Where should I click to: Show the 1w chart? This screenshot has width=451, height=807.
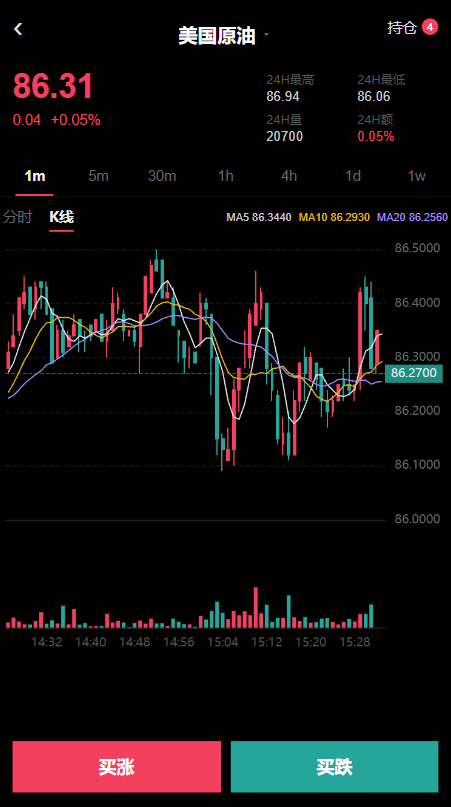click(x=417, y=176)
